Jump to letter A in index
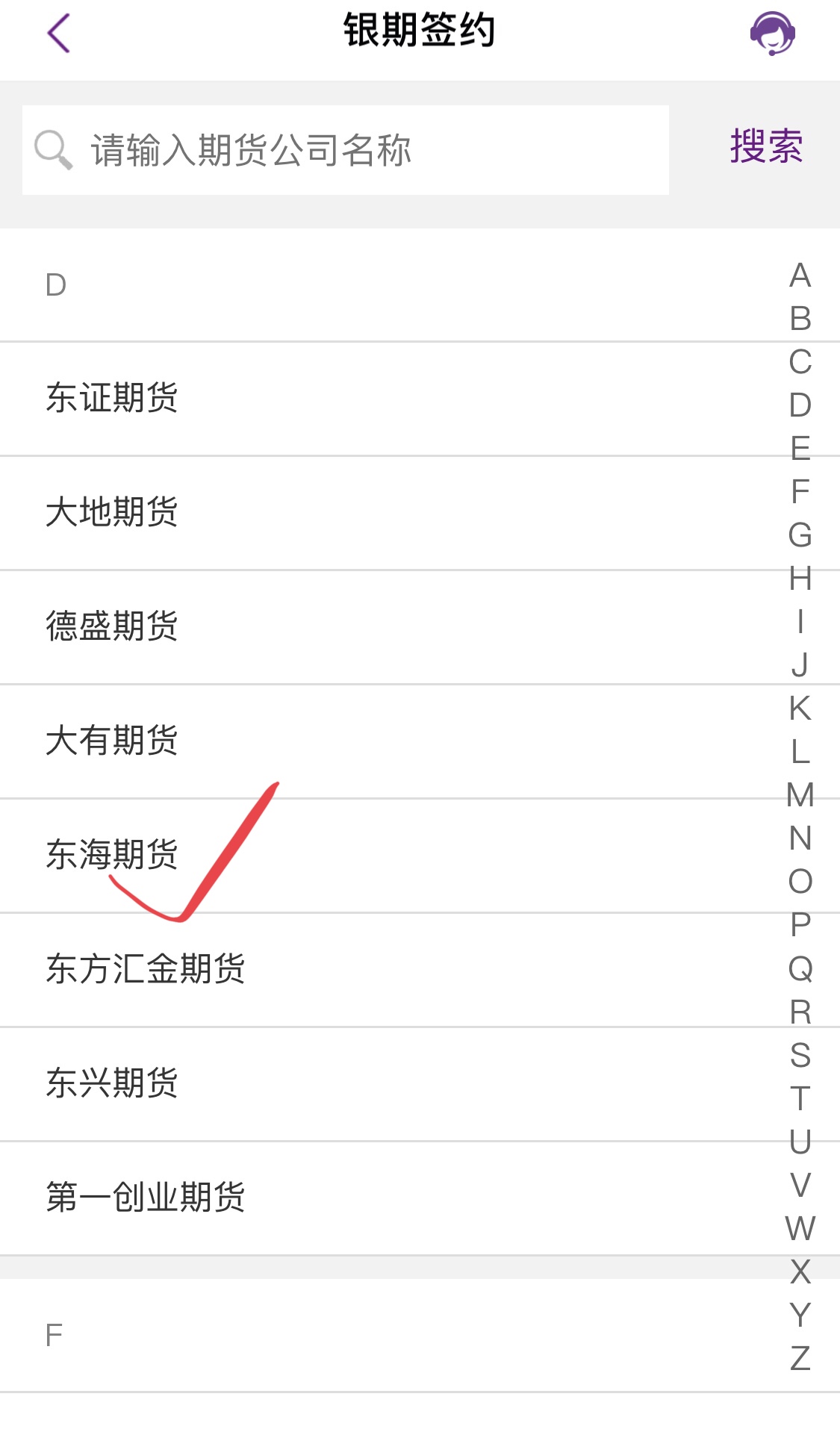The image size is (840, 1432). (800, 275)
